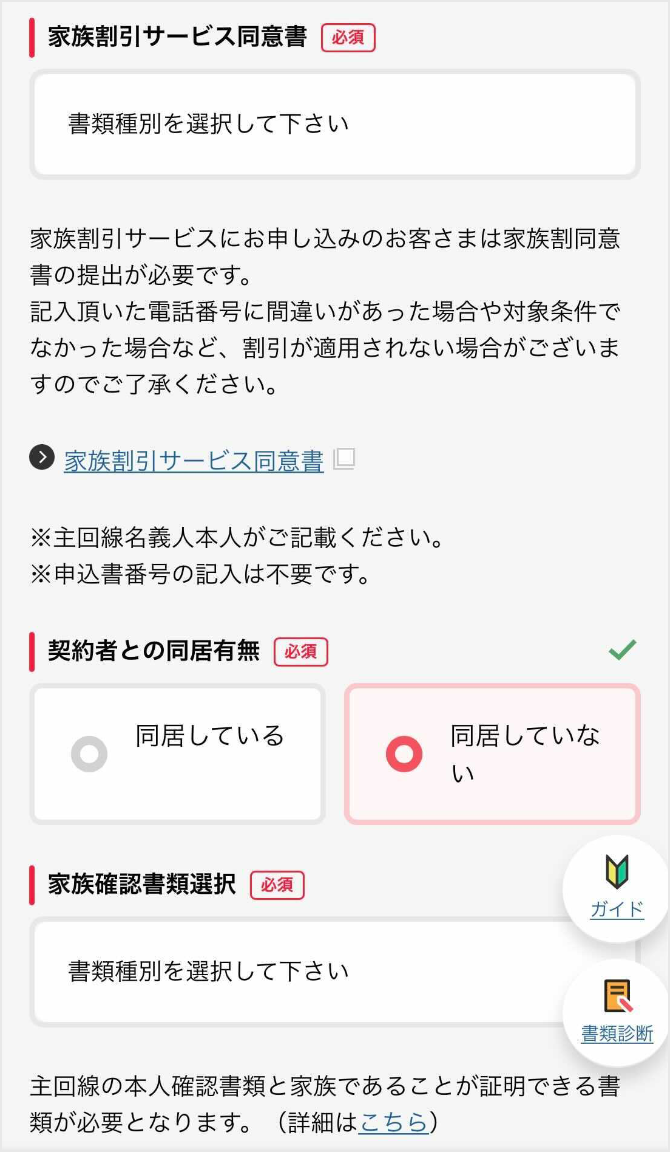Viewport: 670px width, 1152px height.
Task: Select the 同居している option
Action: point(178,754)
